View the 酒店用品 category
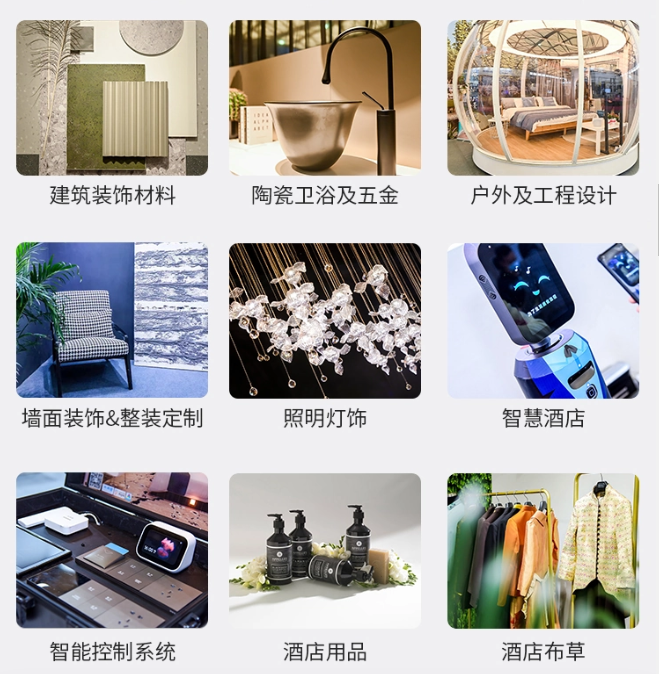Screen dimensions: 659x674 pos(325,550)
